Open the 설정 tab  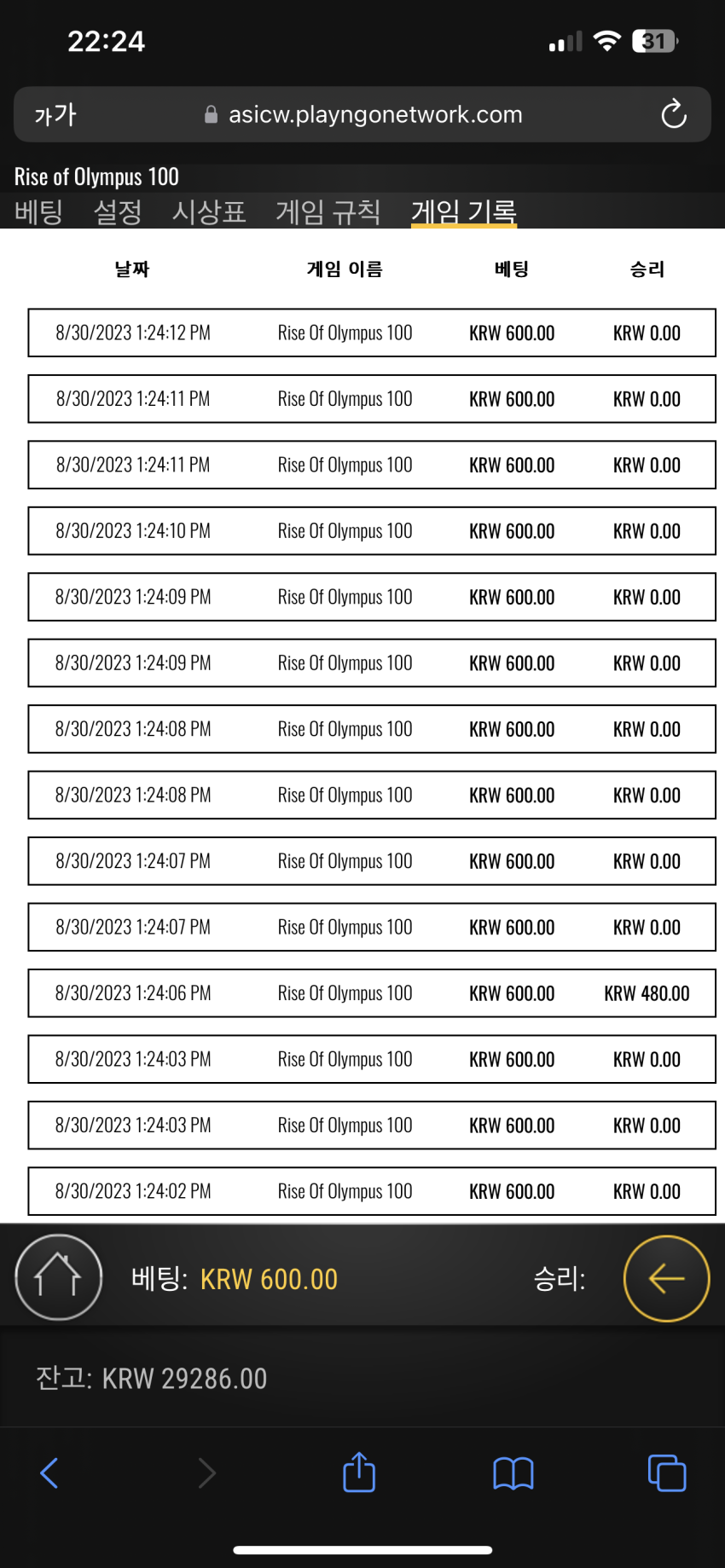[118, 211]
